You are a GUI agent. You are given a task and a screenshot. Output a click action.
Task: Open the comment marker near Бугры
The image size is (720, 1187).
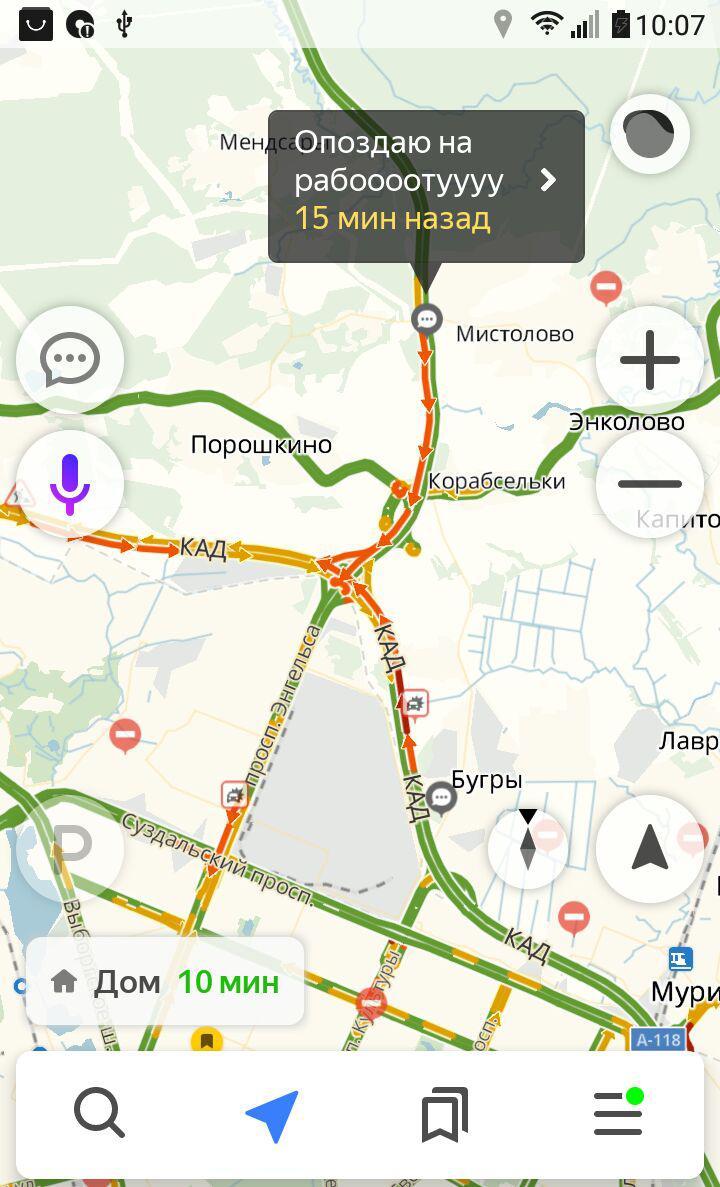point(441,797)
